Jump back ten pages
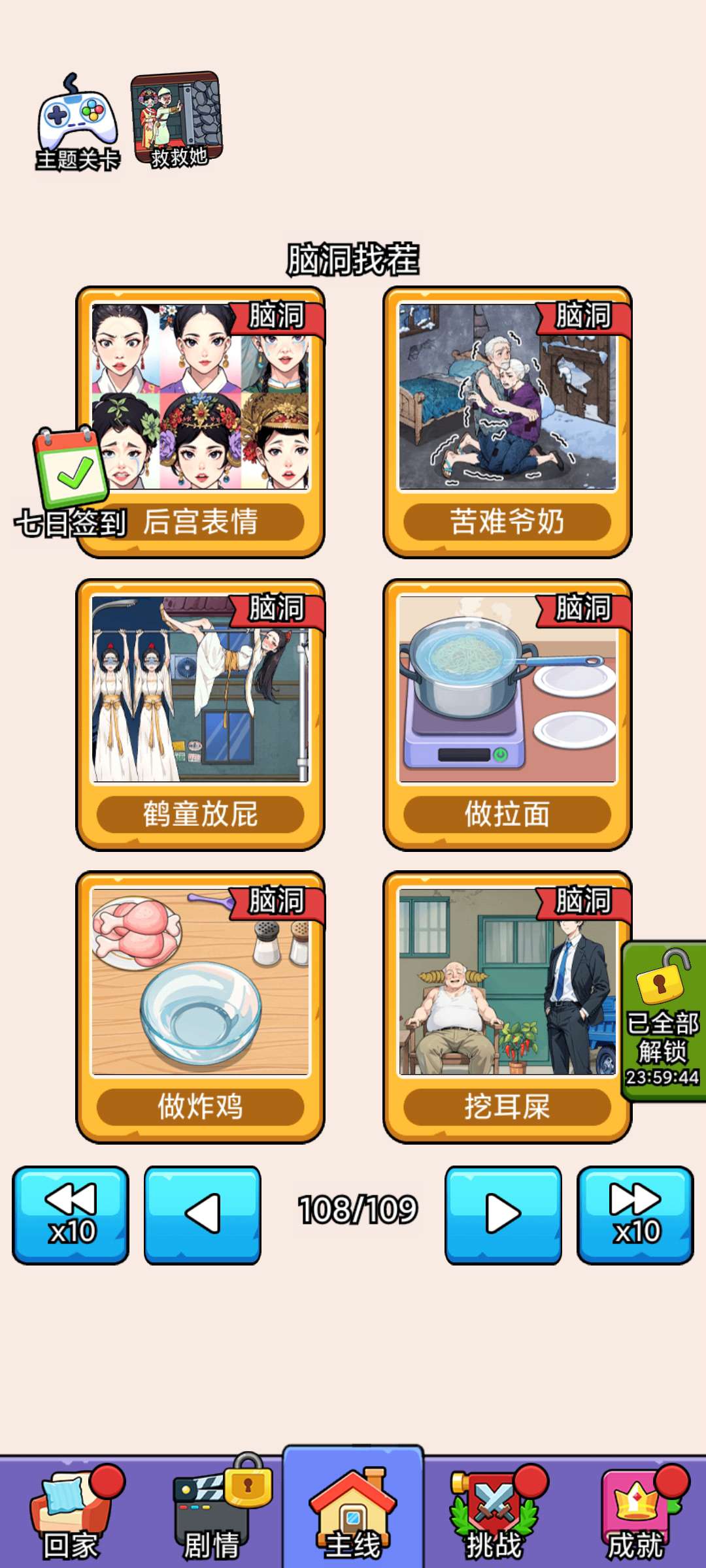 tap(71, 1215)
